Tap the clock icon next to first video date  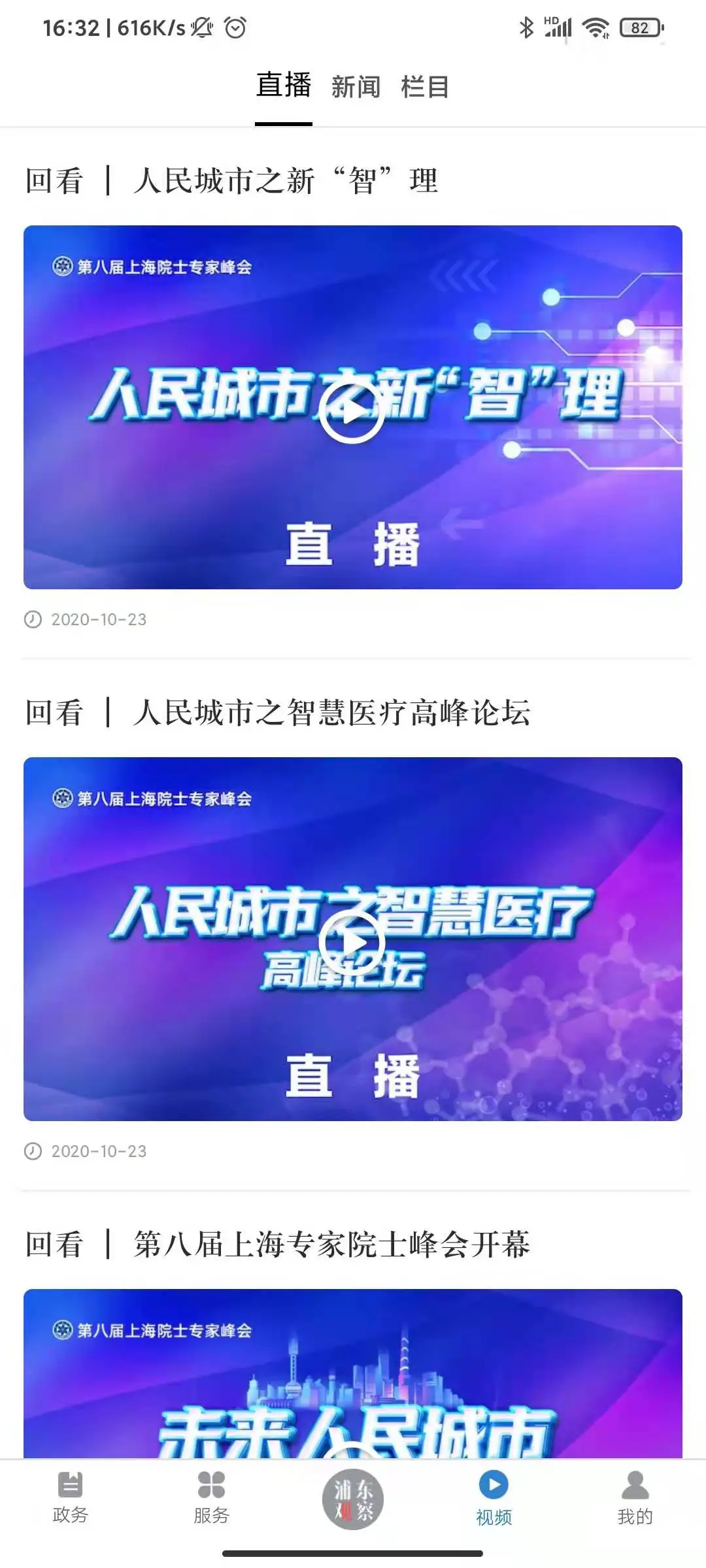coord(32,619)
